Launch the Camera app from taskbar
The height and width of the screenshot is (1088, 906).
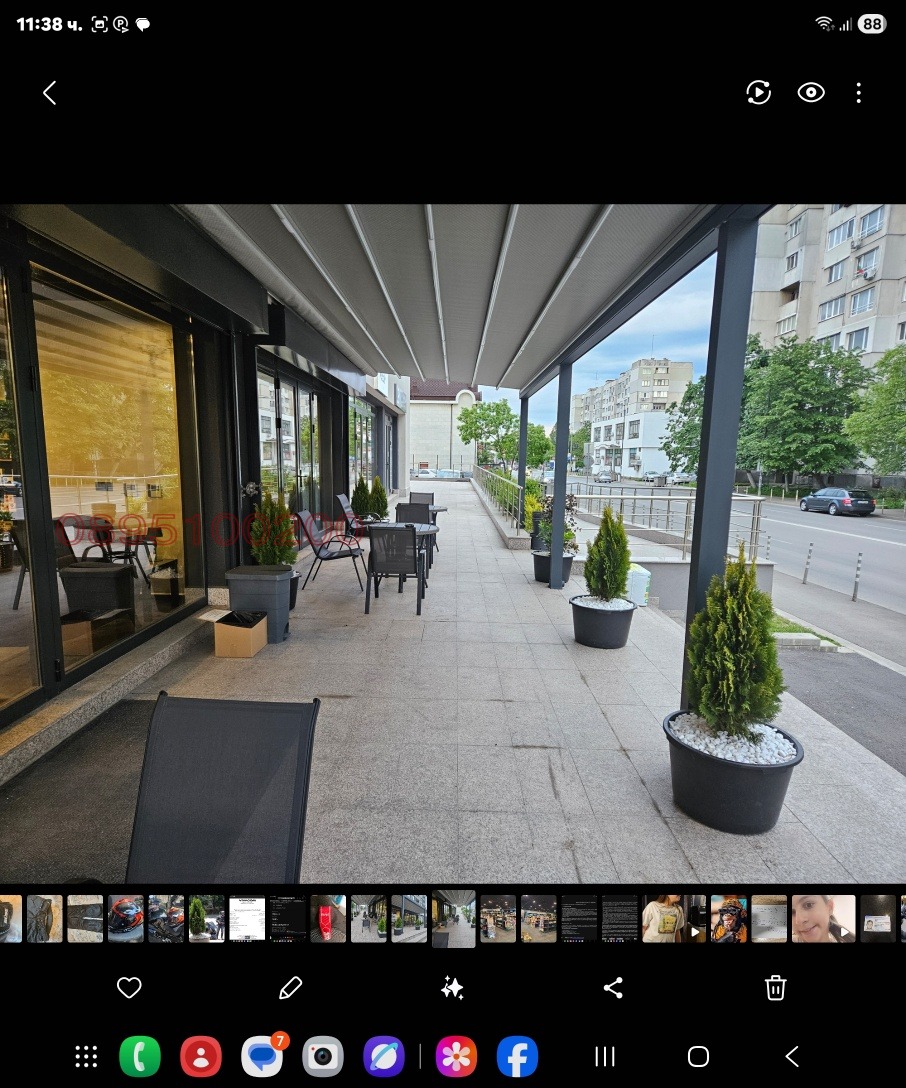tap(323, 1056)
